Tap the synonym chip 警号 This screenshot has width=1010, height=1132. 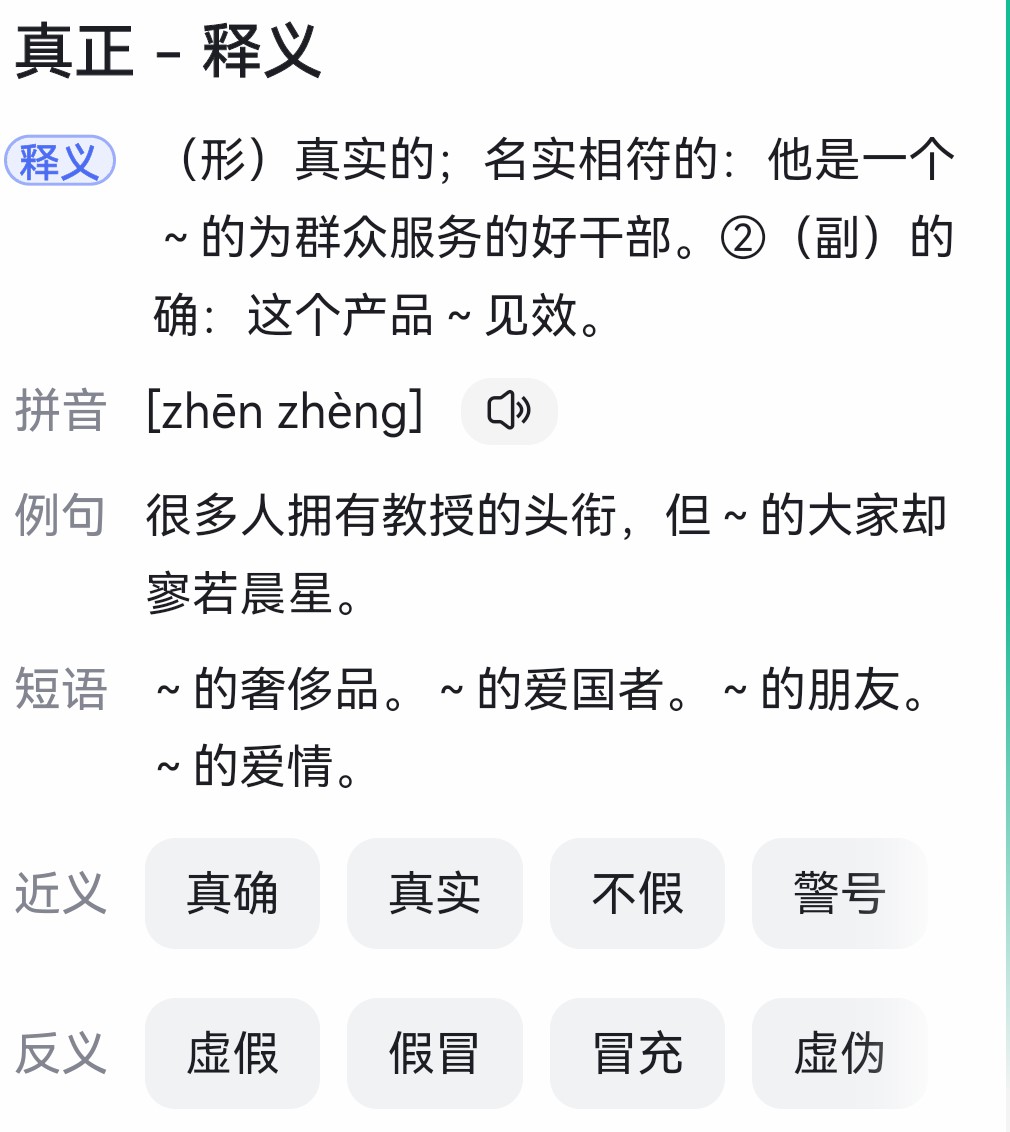click(839, 893)
